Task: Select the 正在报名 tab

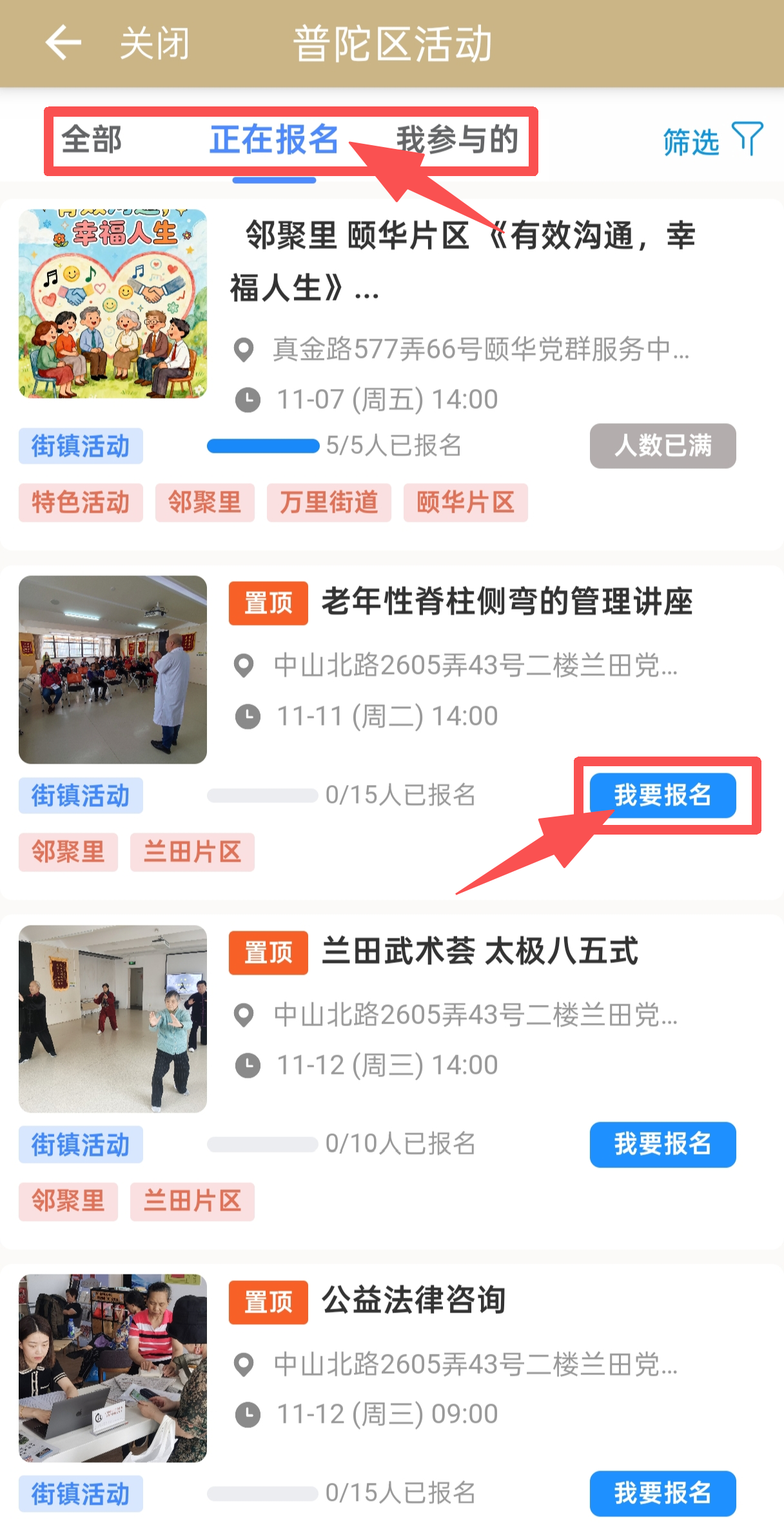Action: (x=274, y=140)
